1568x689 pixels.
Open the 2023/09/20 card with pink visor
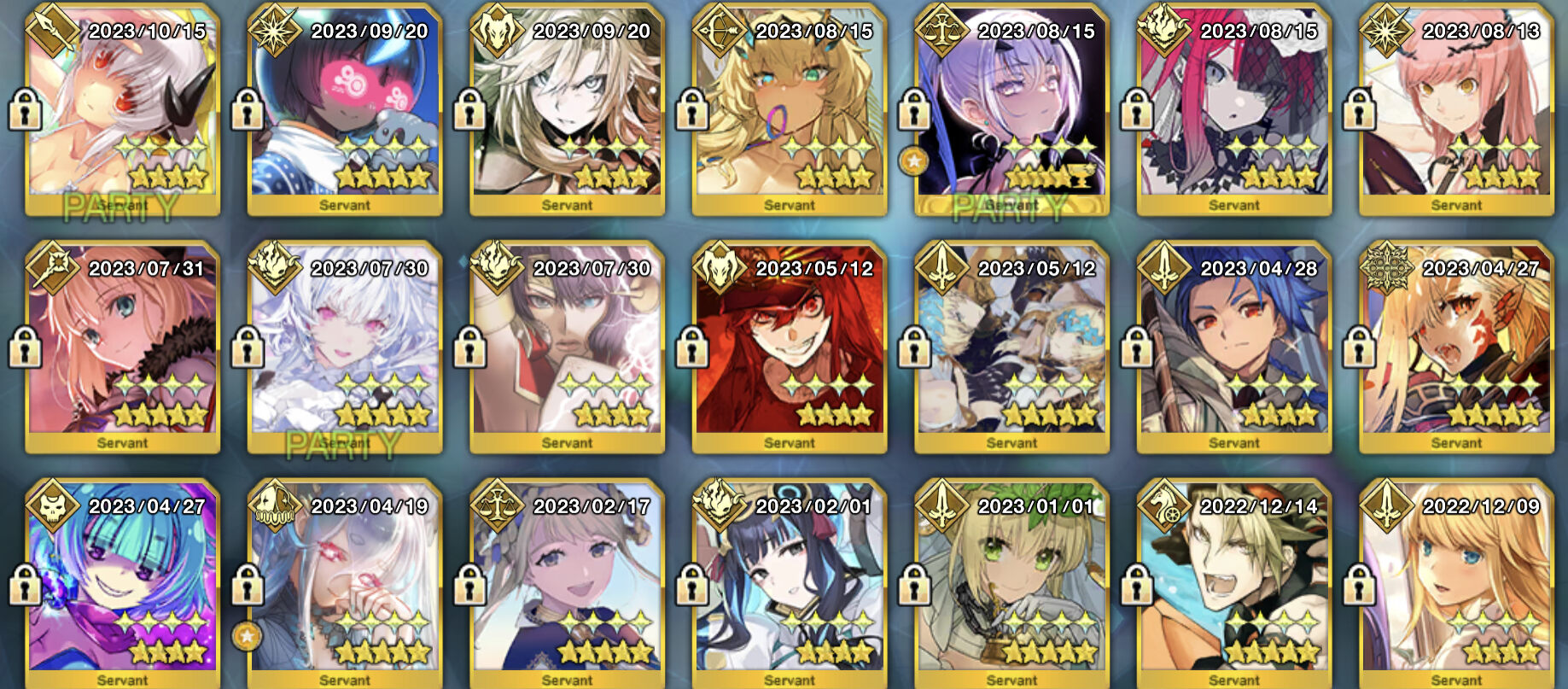tap(345, 111)
